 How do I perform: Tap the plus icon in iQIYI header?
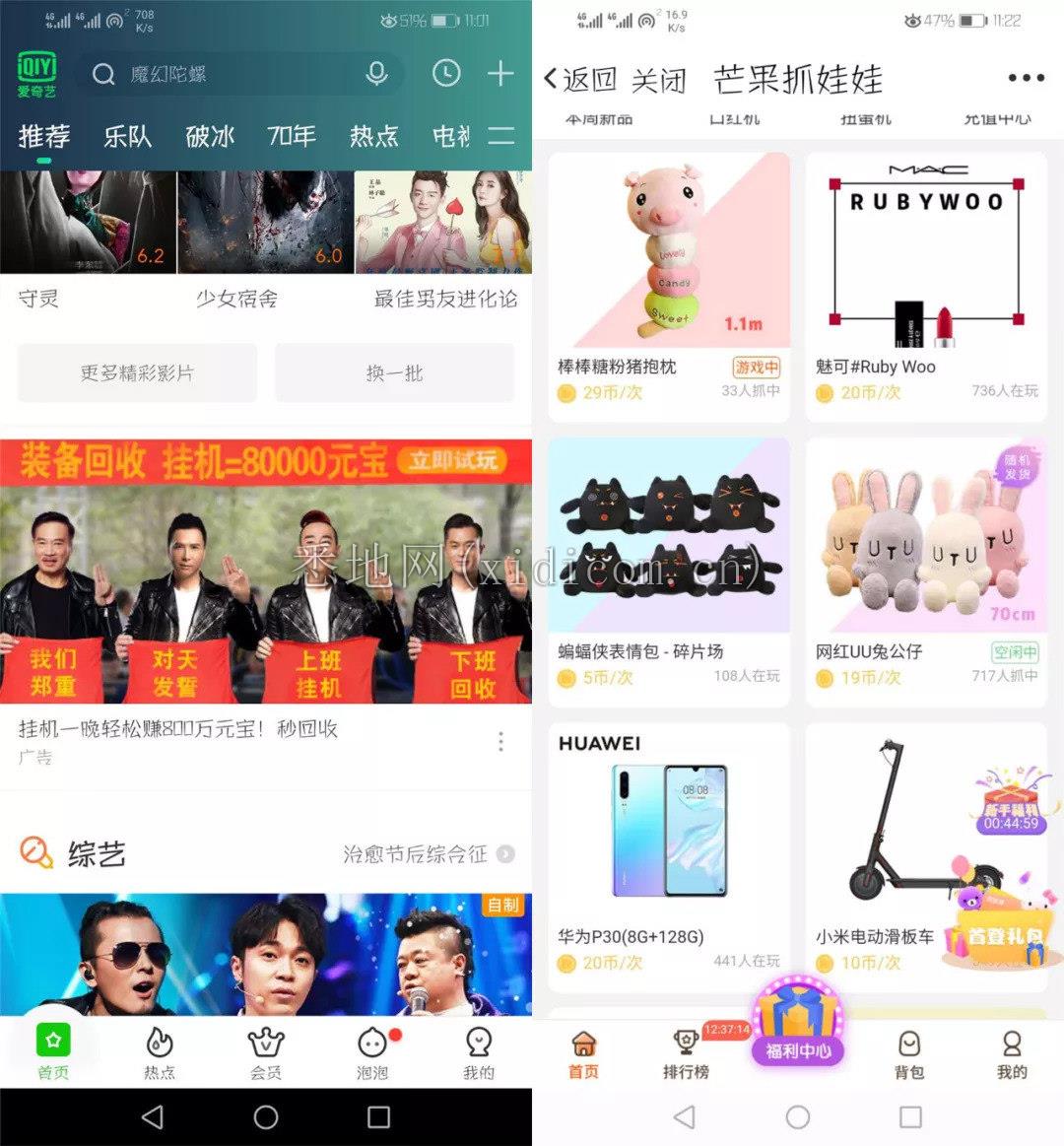pyautogui.click(x=500, y=74)
